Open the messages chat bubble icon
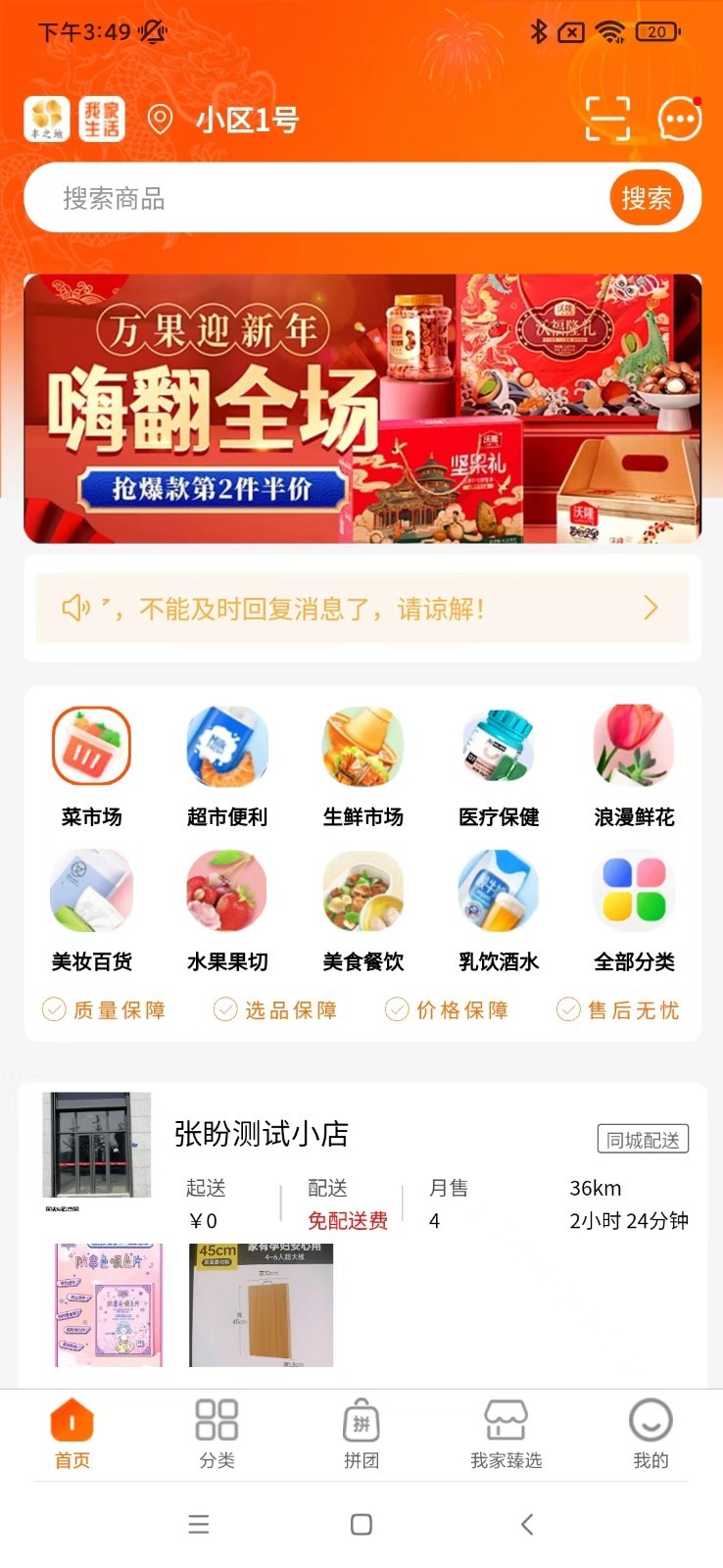Viewport: 723px width, 1568px height. pos(678,120)
